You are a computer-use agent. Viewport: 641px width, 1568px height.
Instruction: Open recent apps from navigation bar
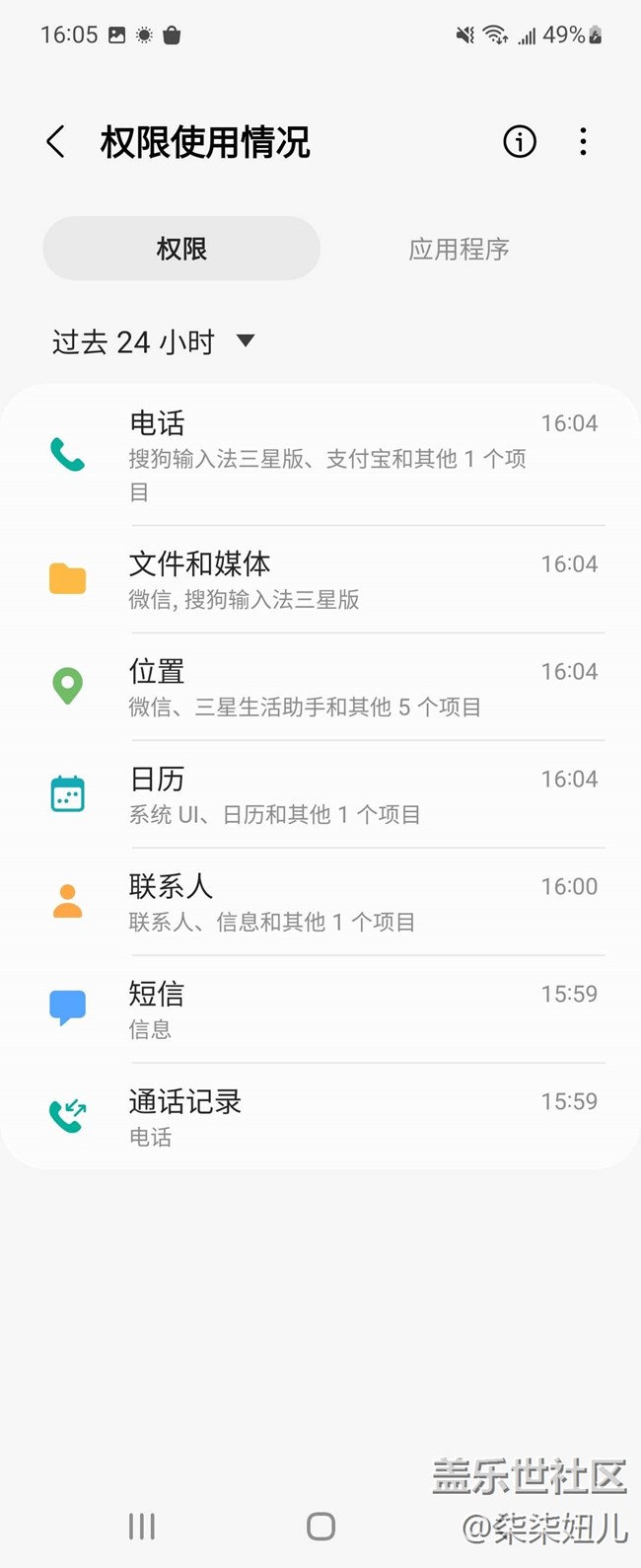pyautogui.click(x=142, y=1527)
